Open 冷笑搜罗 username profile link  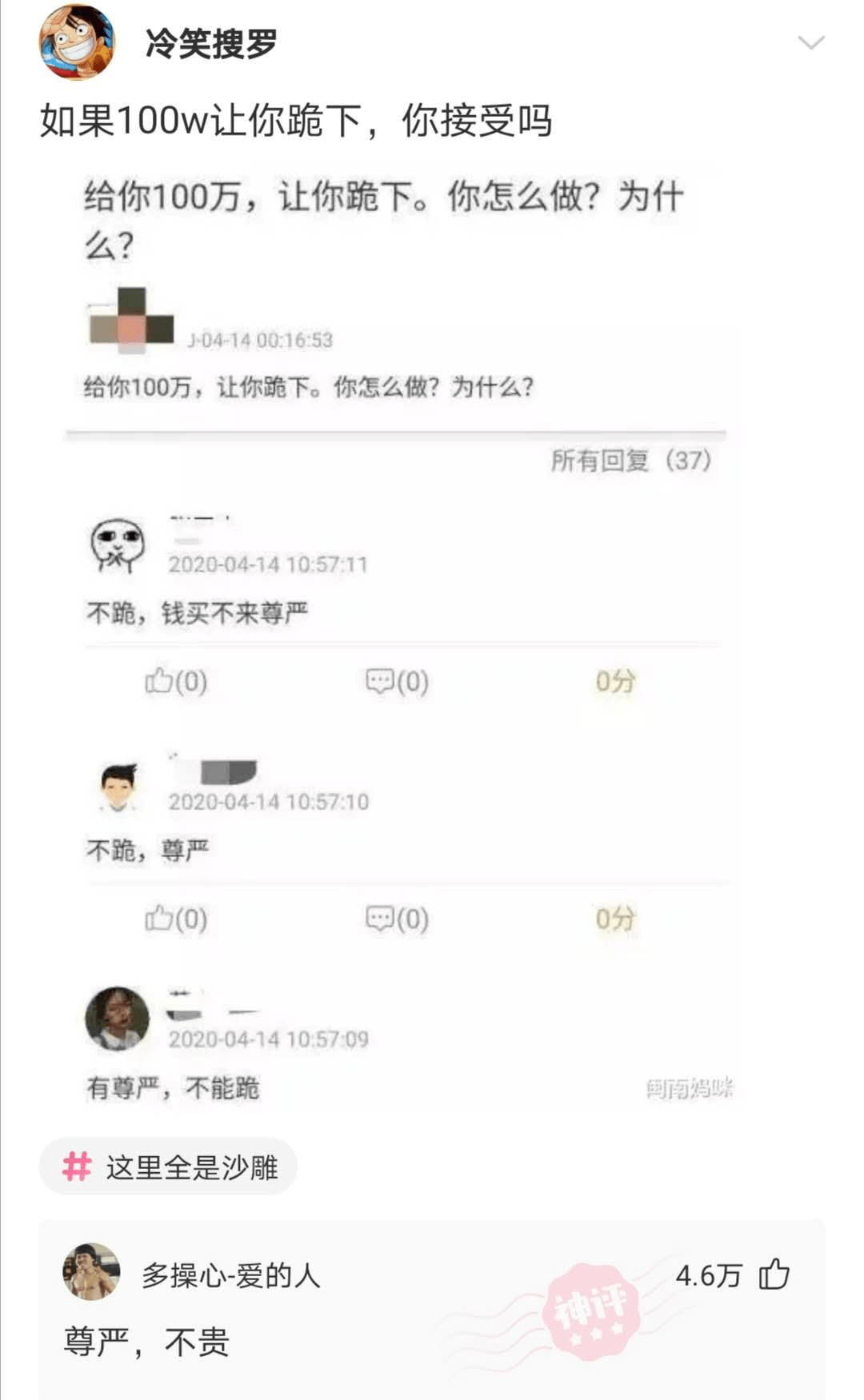coord(211,44)
